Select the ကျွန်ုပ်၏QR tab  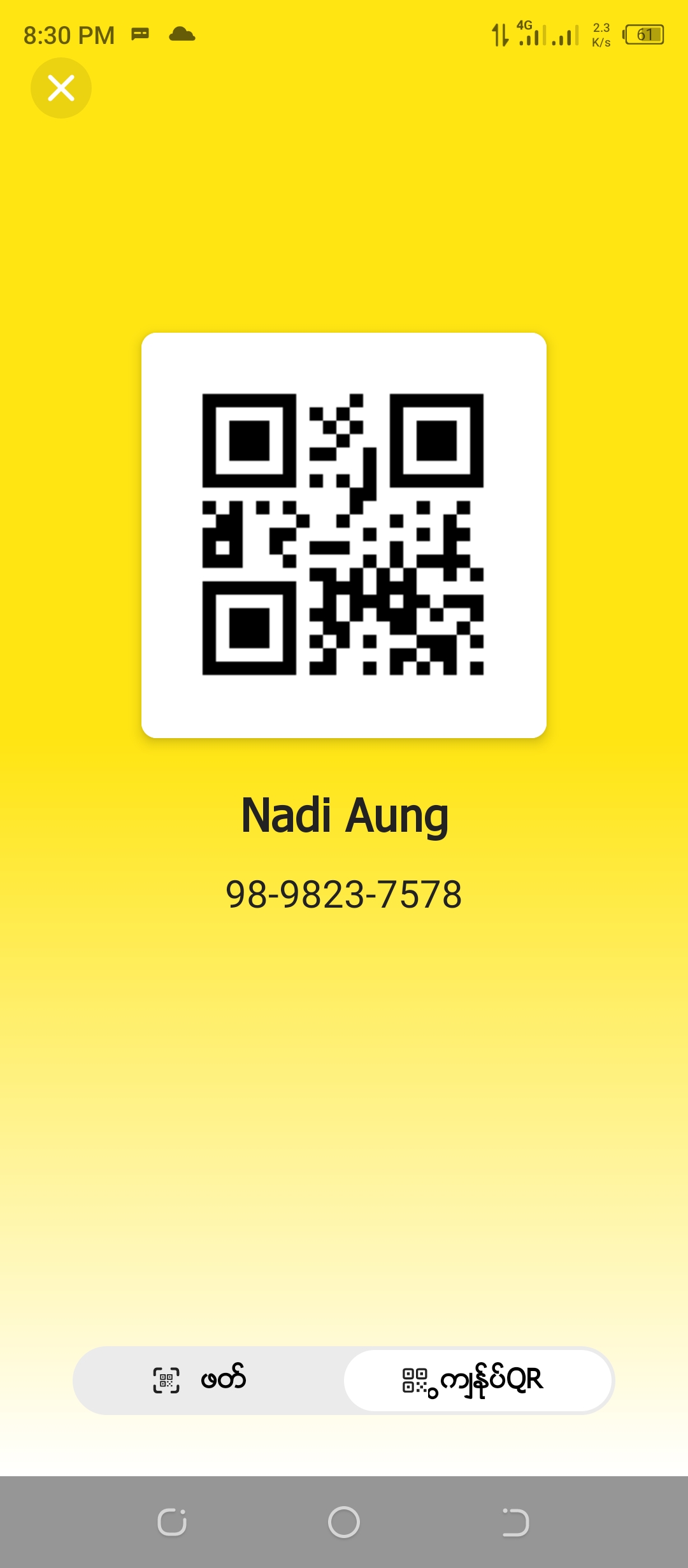pyautogui.click(x=478, y=1381)
